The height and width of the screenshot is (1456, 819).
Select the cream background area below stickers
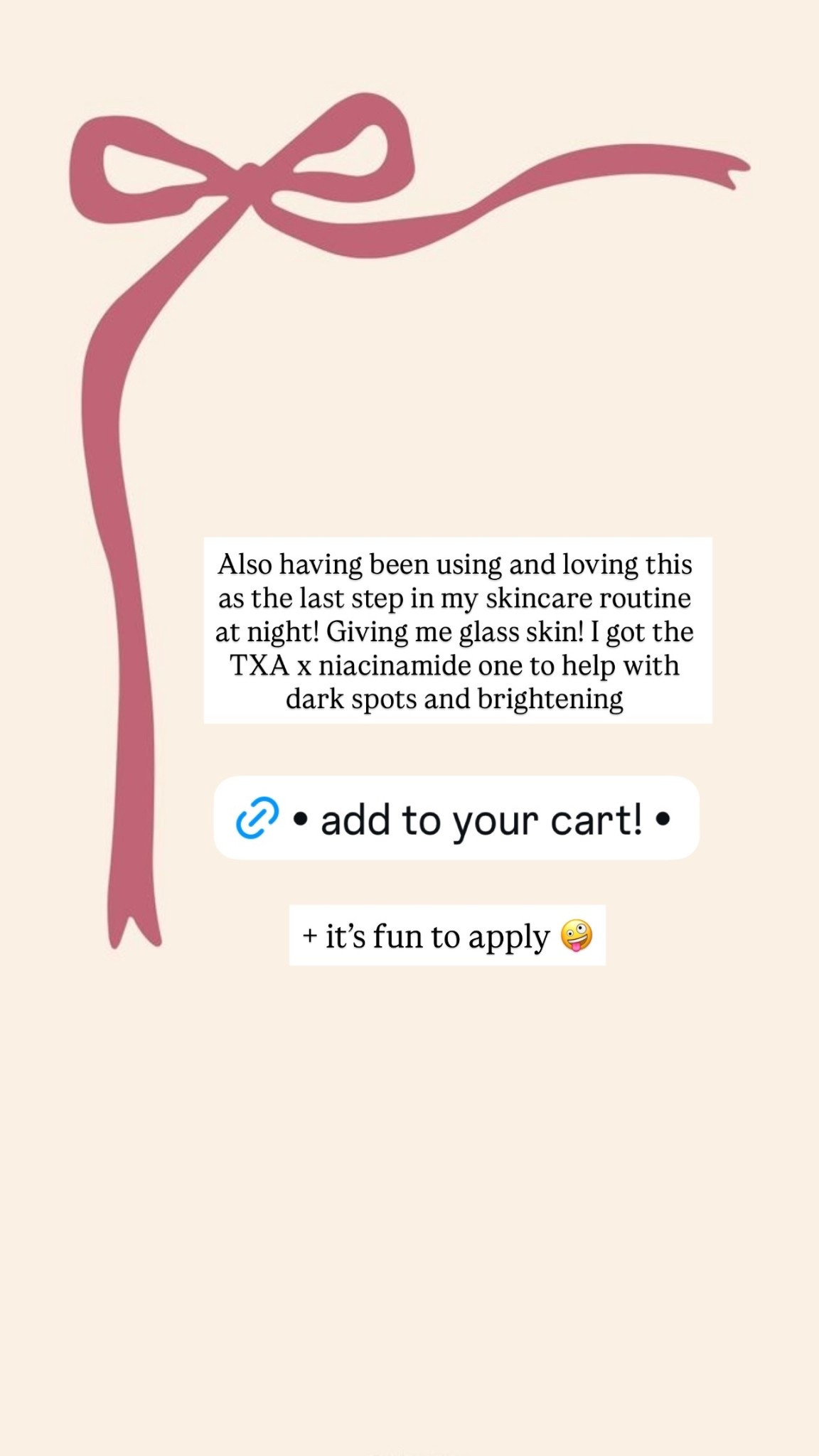[427, 1173]
